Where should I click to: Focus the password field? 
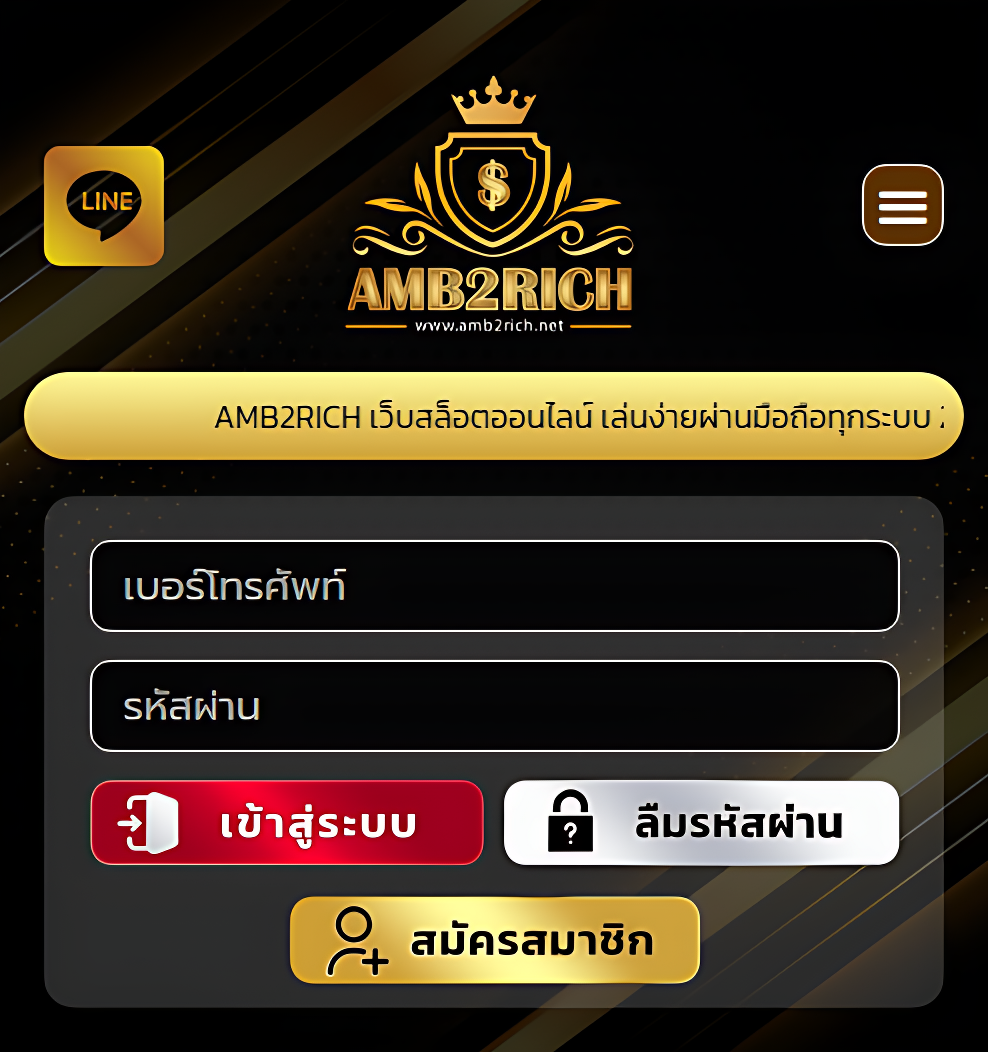click(x=494, y=706)
